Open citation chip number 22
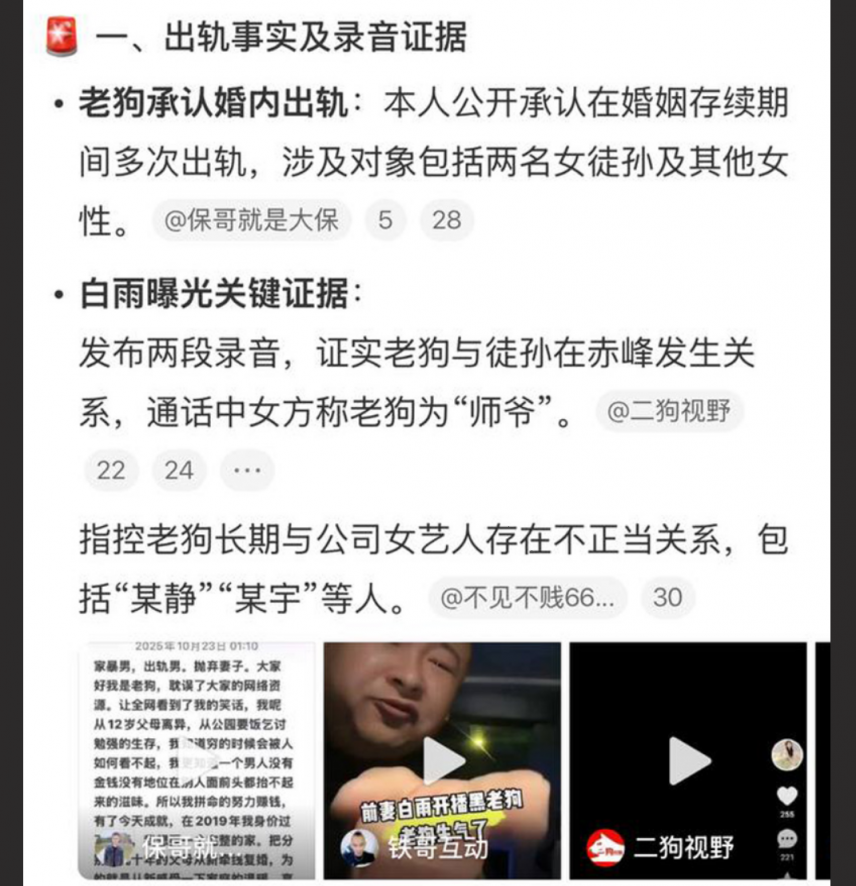 click(x=111, y=470)
